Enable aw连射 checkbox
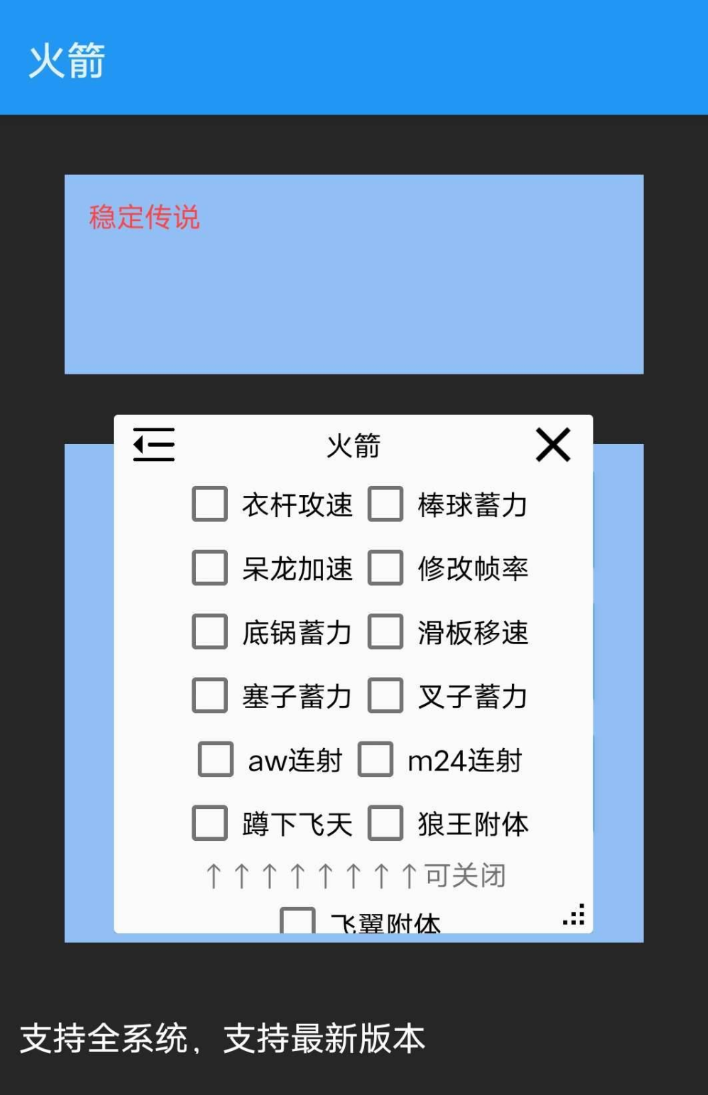The image size is (708, 1095). coord(216,760)
